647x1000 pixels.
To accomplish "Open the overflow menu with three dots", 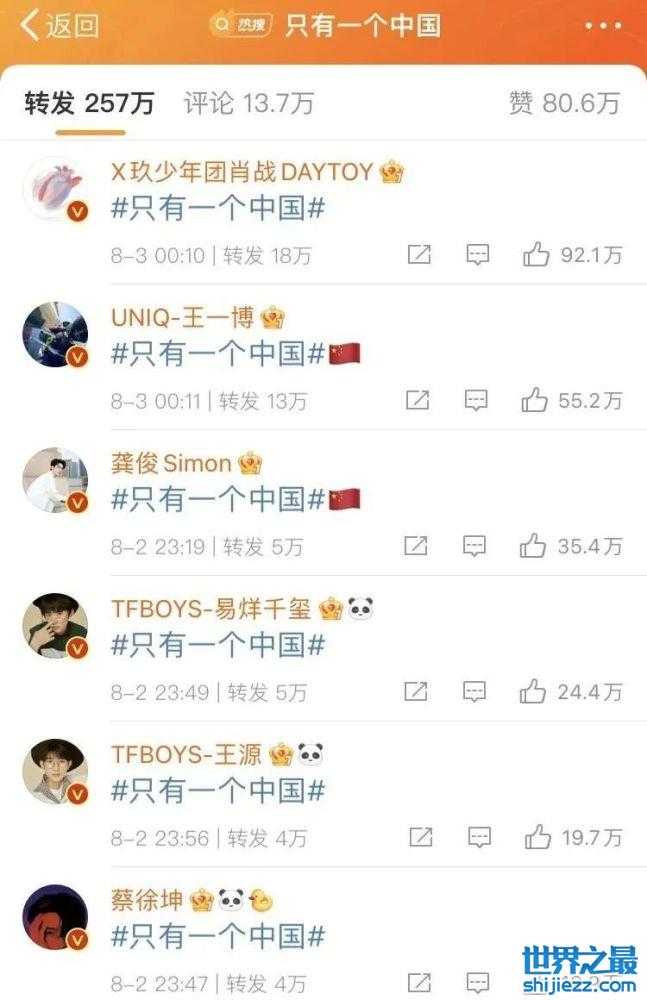I will (x=603, y=25).
